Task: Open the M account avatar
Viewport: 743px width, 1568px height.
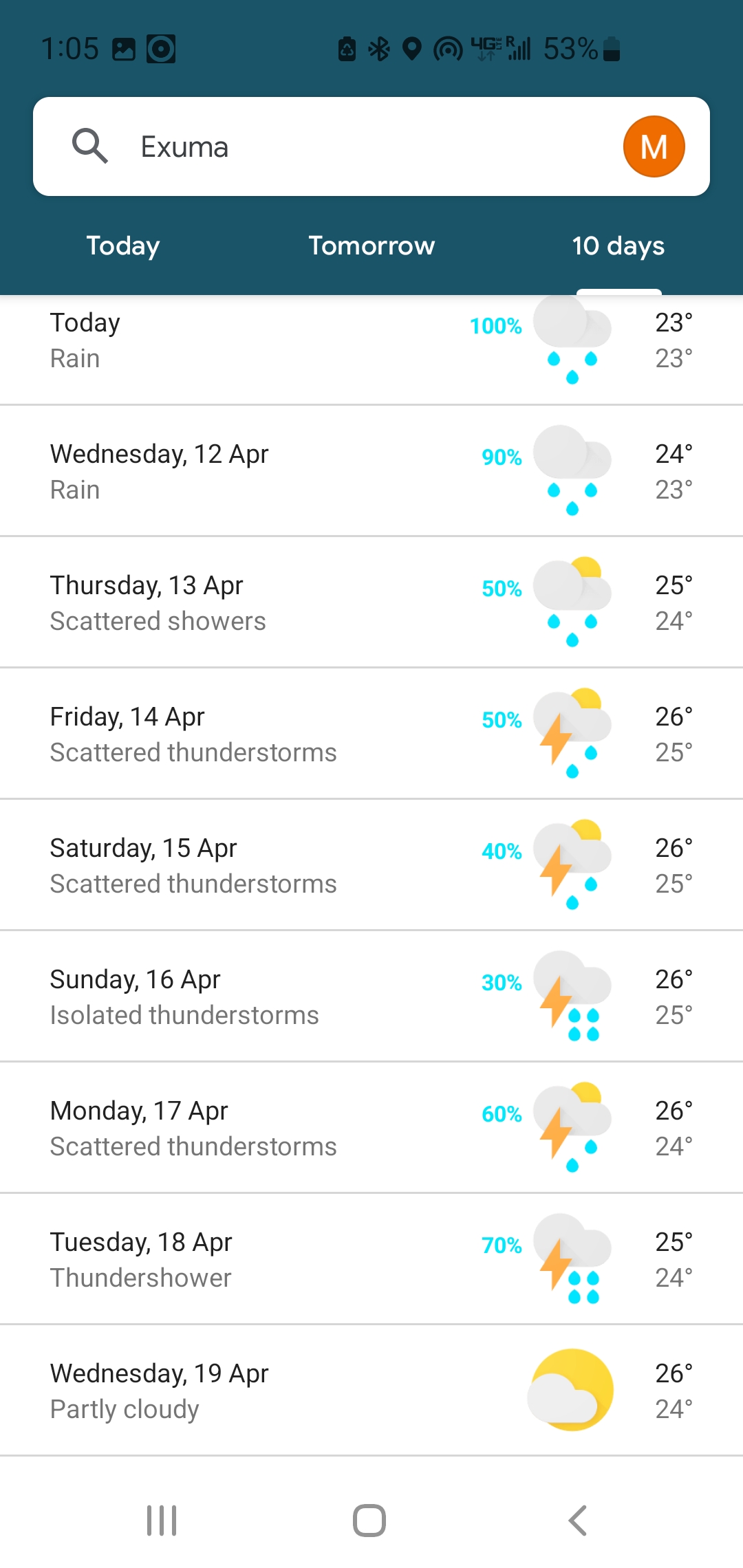Action: pyautogui.click(x=654, y=146)
